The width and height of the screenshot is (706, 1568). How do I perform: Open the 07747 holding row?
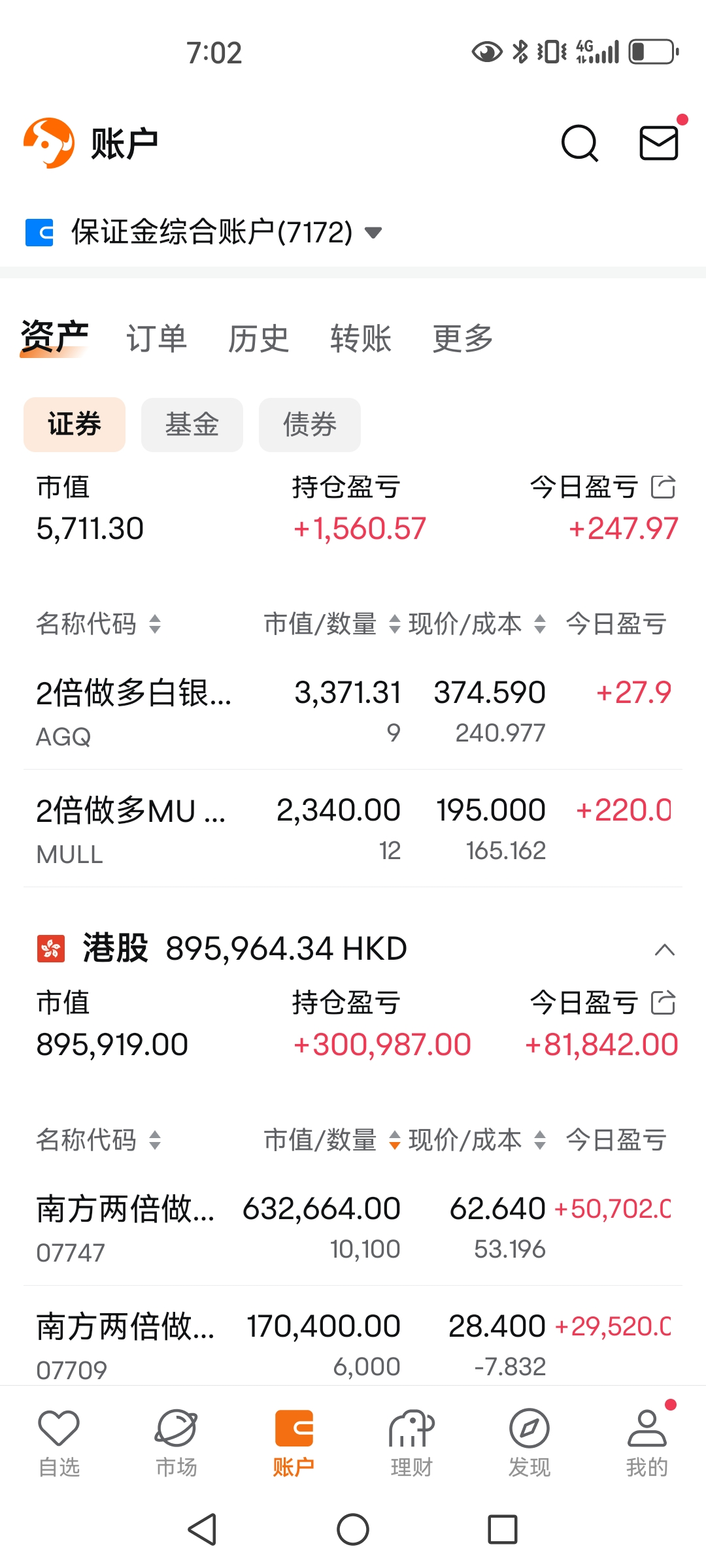tap(353, 1228)
